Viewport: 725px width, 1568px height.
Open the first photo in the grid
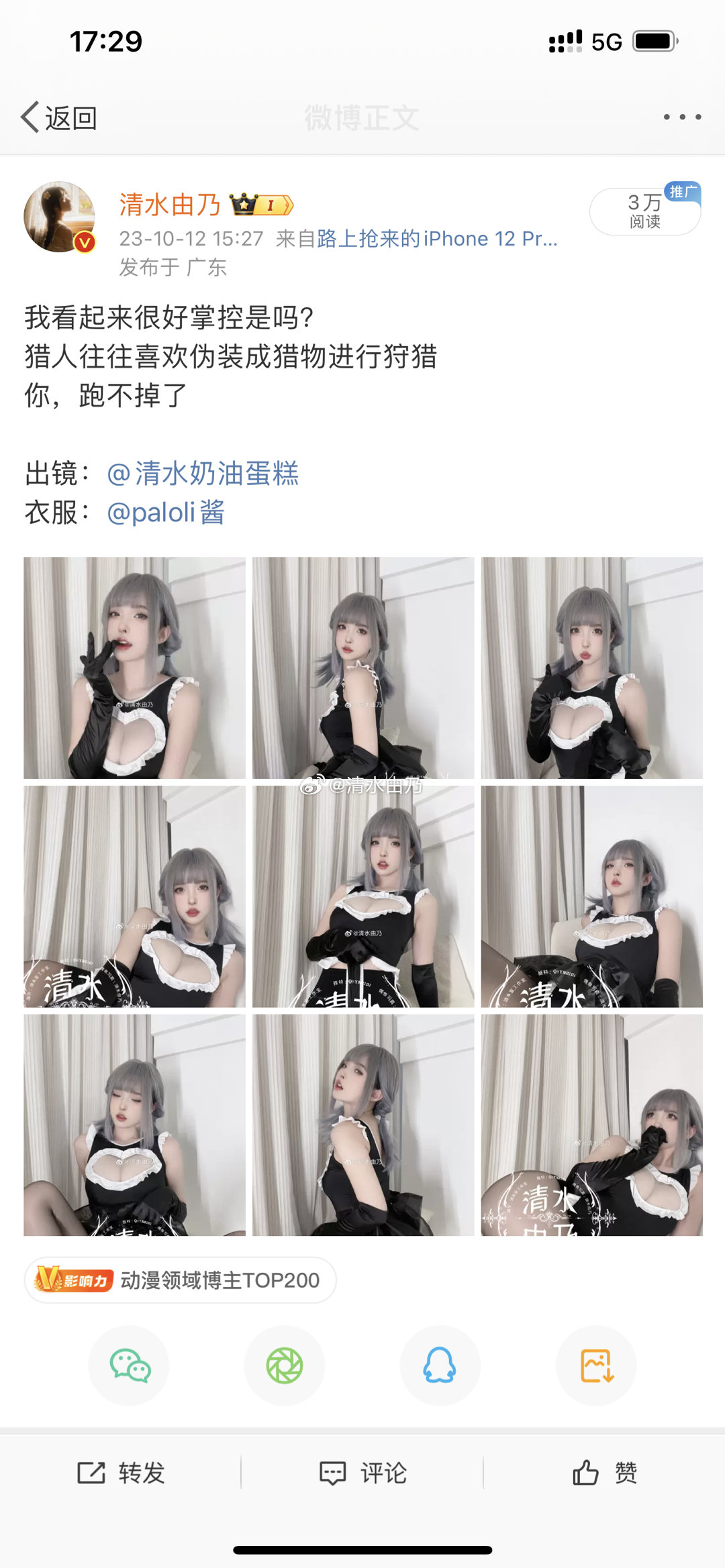tap(134, 668)
